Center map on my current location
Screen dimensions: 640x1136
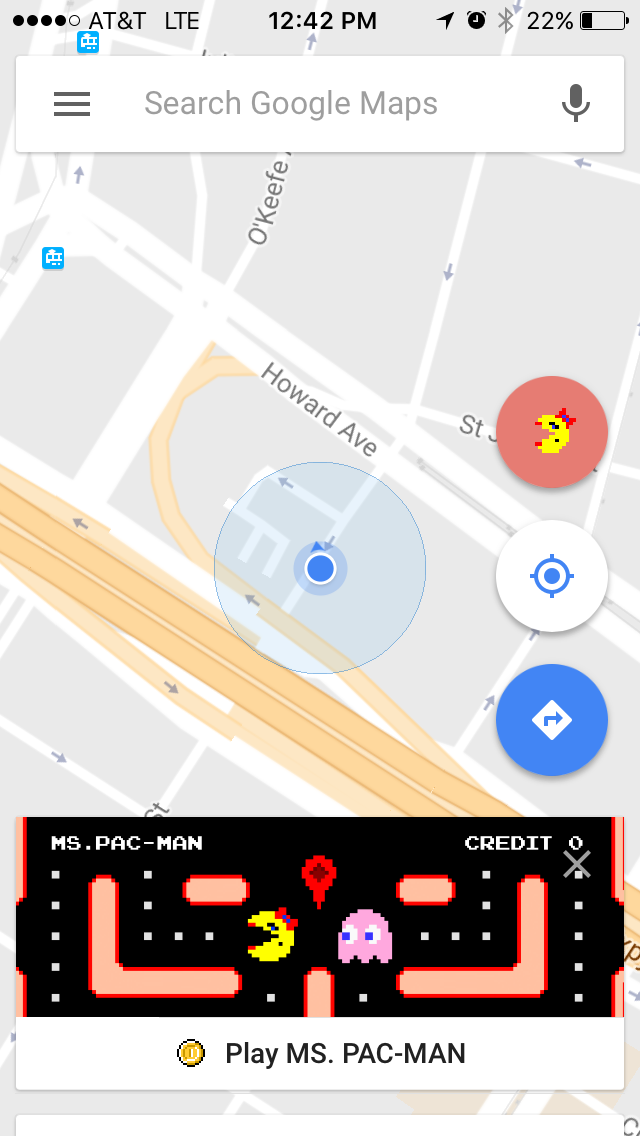click(x=552, y=576)
